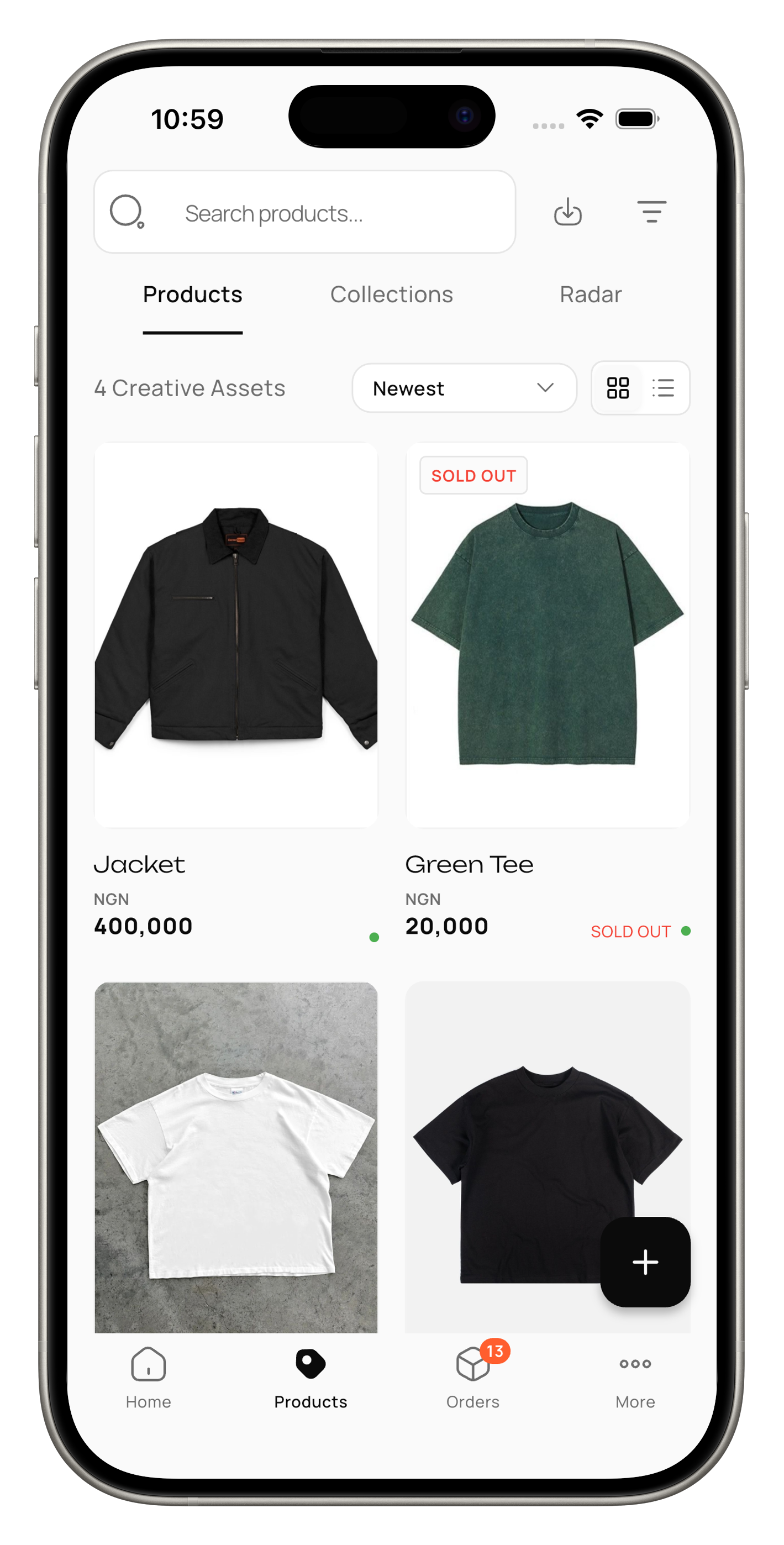
Task: Open the filter options icon
Action: [651, 212]
